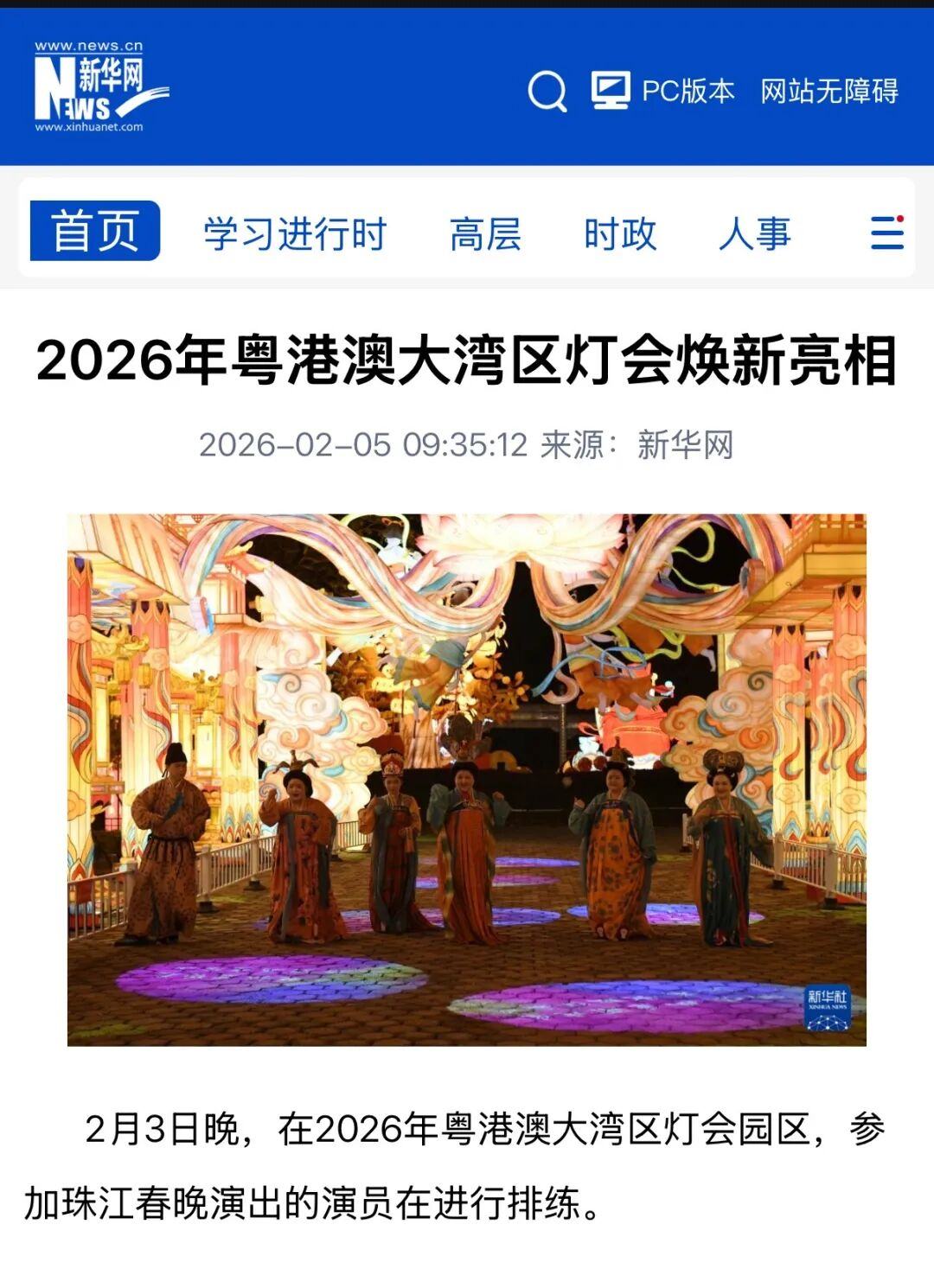Open the 时政 tab
Image resolution: width=934 pixels, height=1288 pixels.
coord(620,234)
